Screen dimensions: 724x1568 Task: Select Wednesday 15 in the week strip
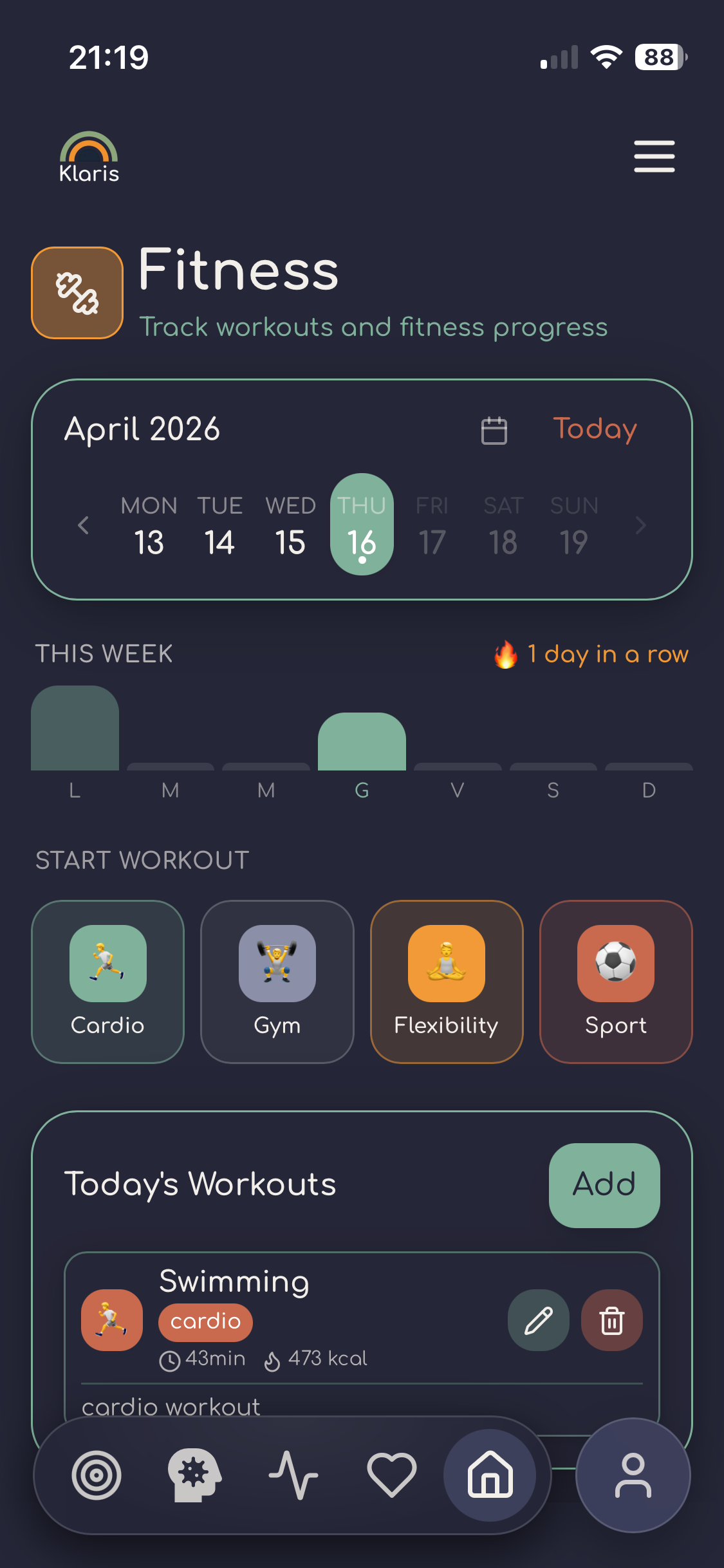[290, 525]
